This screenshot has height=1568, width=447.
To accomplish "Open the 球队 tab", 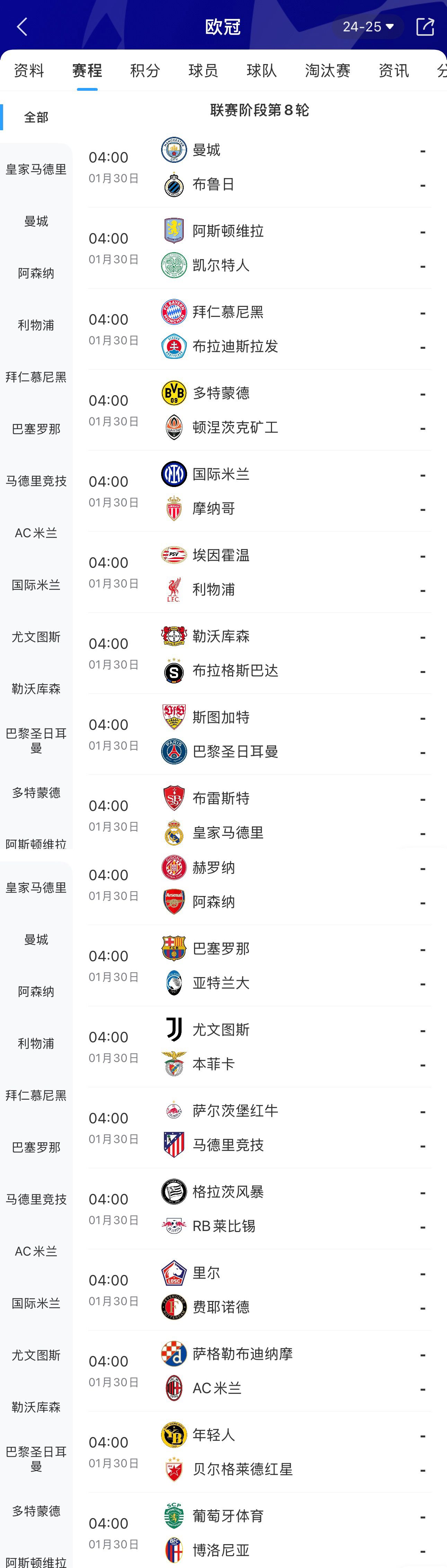I will coord(262,71).
